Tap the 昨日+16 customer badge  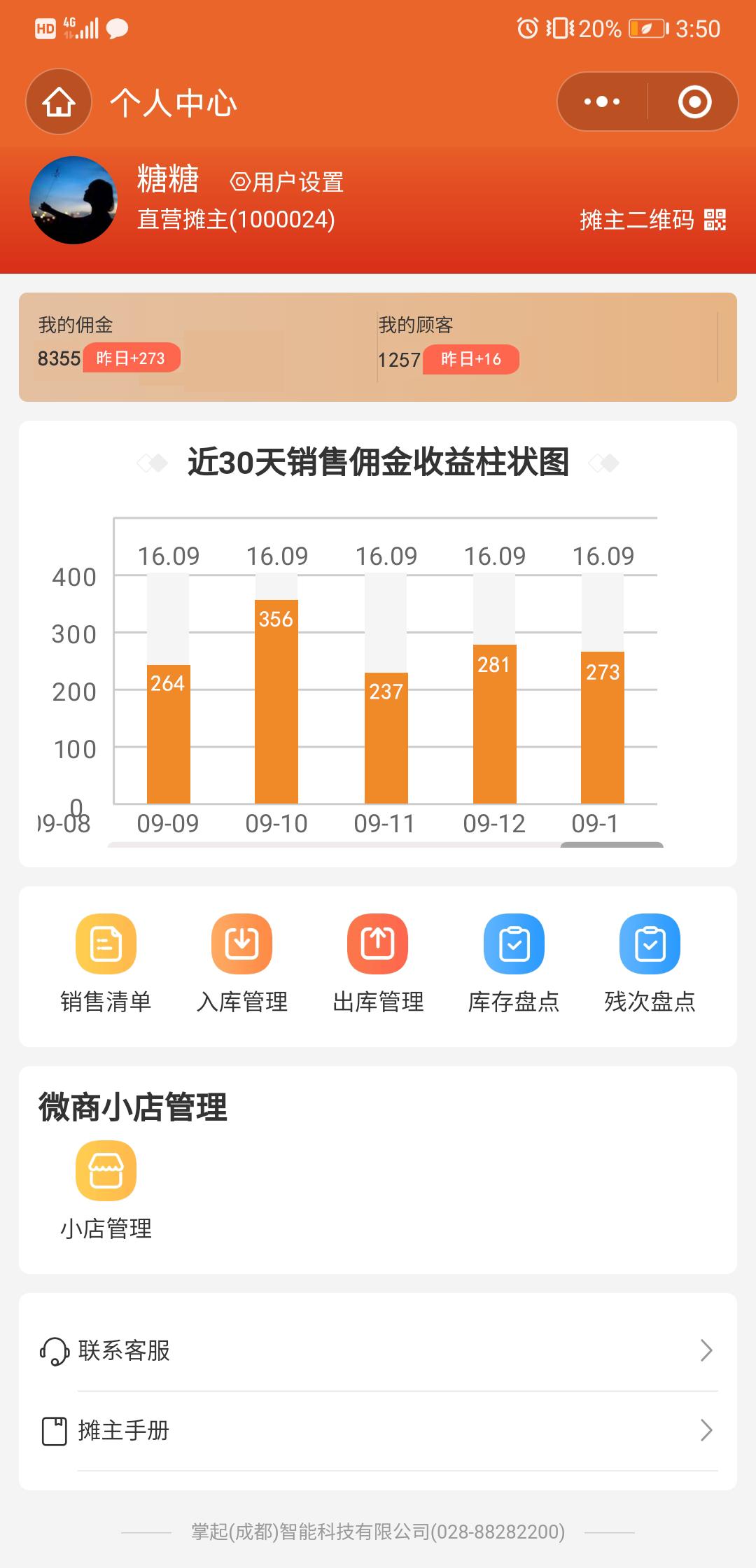[470, 358]
